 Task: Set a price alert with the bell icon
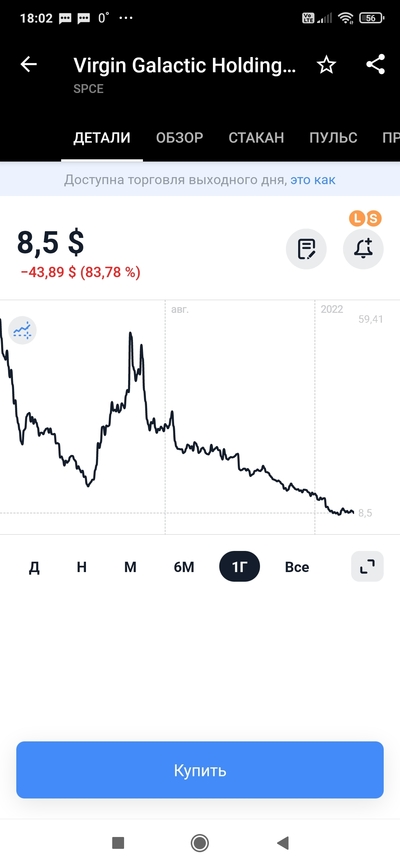(363, 249)
